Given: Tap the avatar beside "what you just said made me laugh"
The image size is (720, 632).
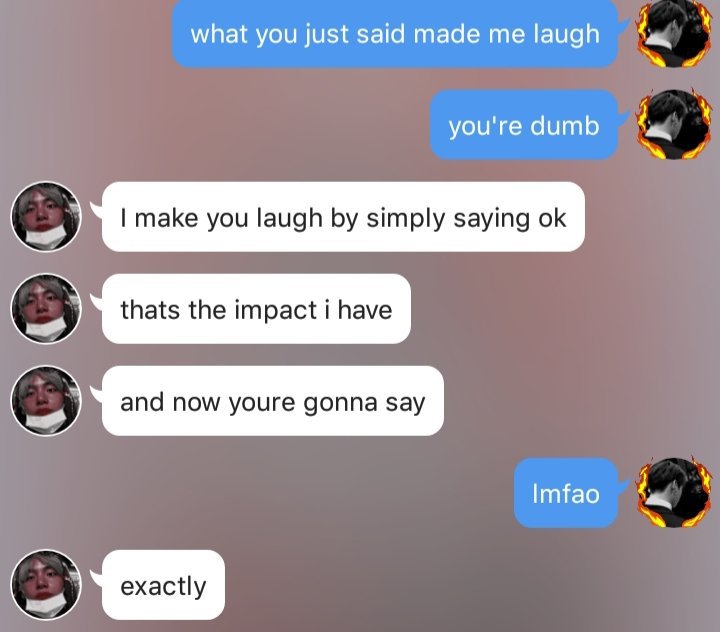Looking at the screenshot, I should tap(673, 30).
